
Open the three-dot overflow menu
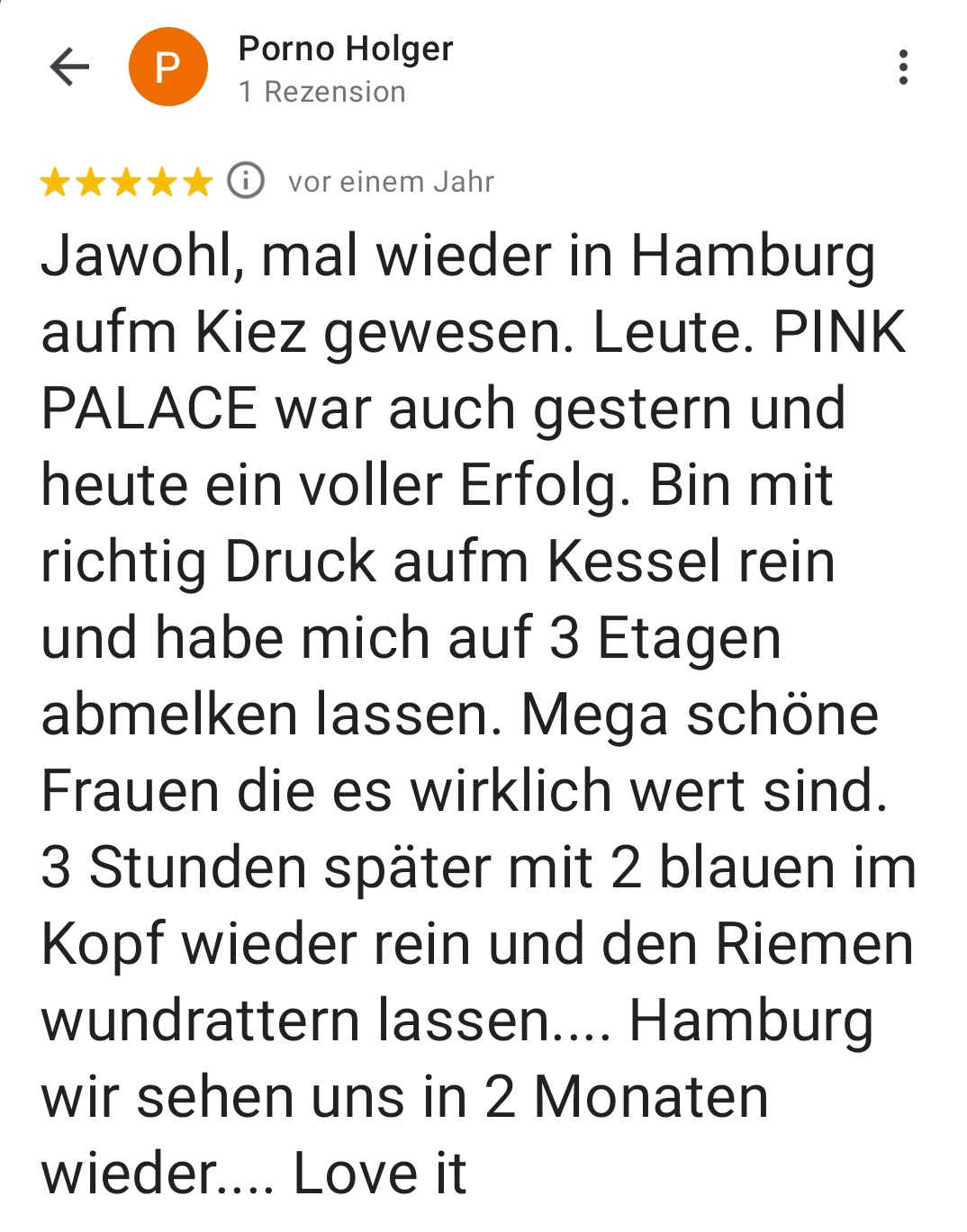click(x=902, y=67)
